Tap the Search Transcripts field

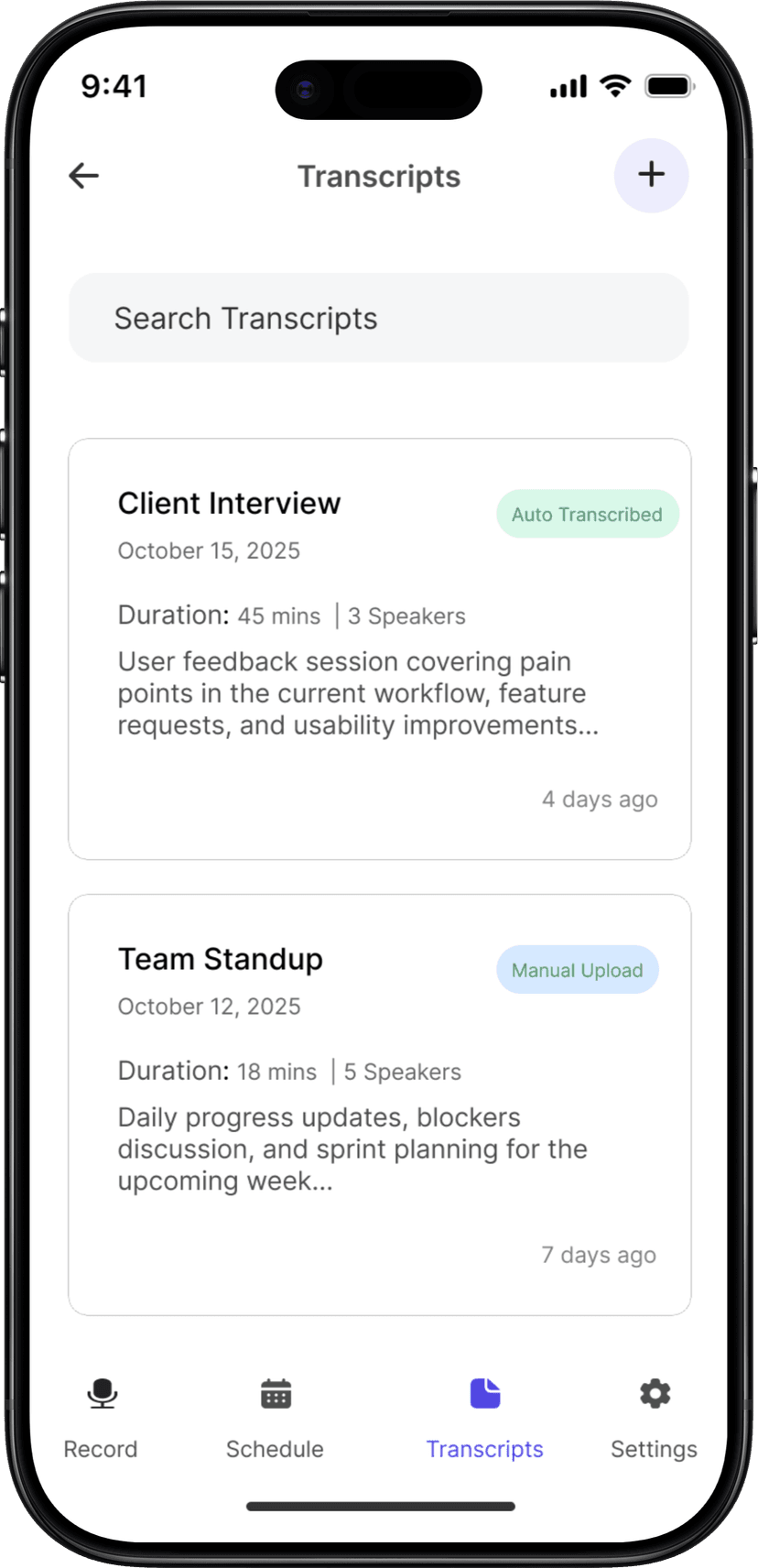(x=378, y=318)
